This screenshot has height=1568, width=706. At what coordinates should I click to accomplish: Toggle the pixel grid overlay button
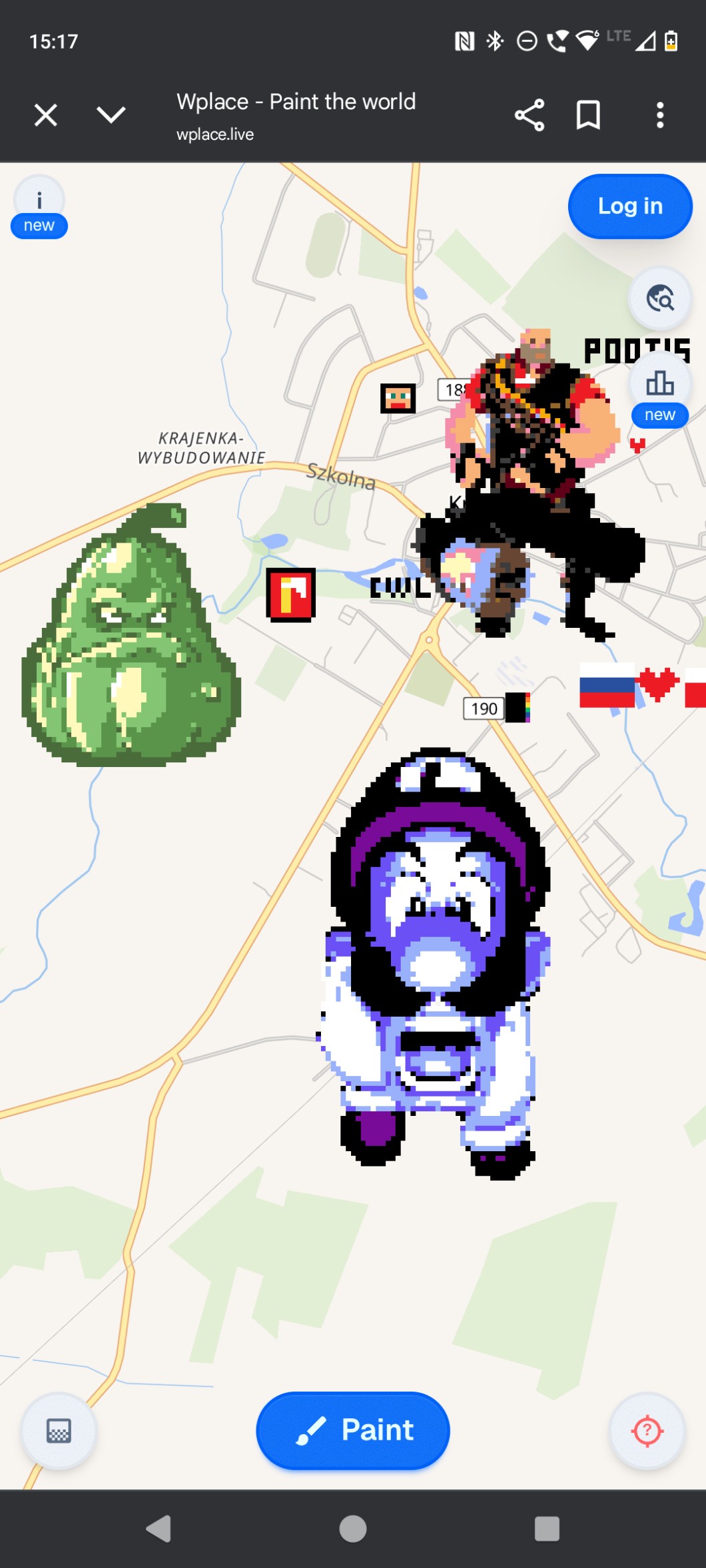[x=59, y=1430]
